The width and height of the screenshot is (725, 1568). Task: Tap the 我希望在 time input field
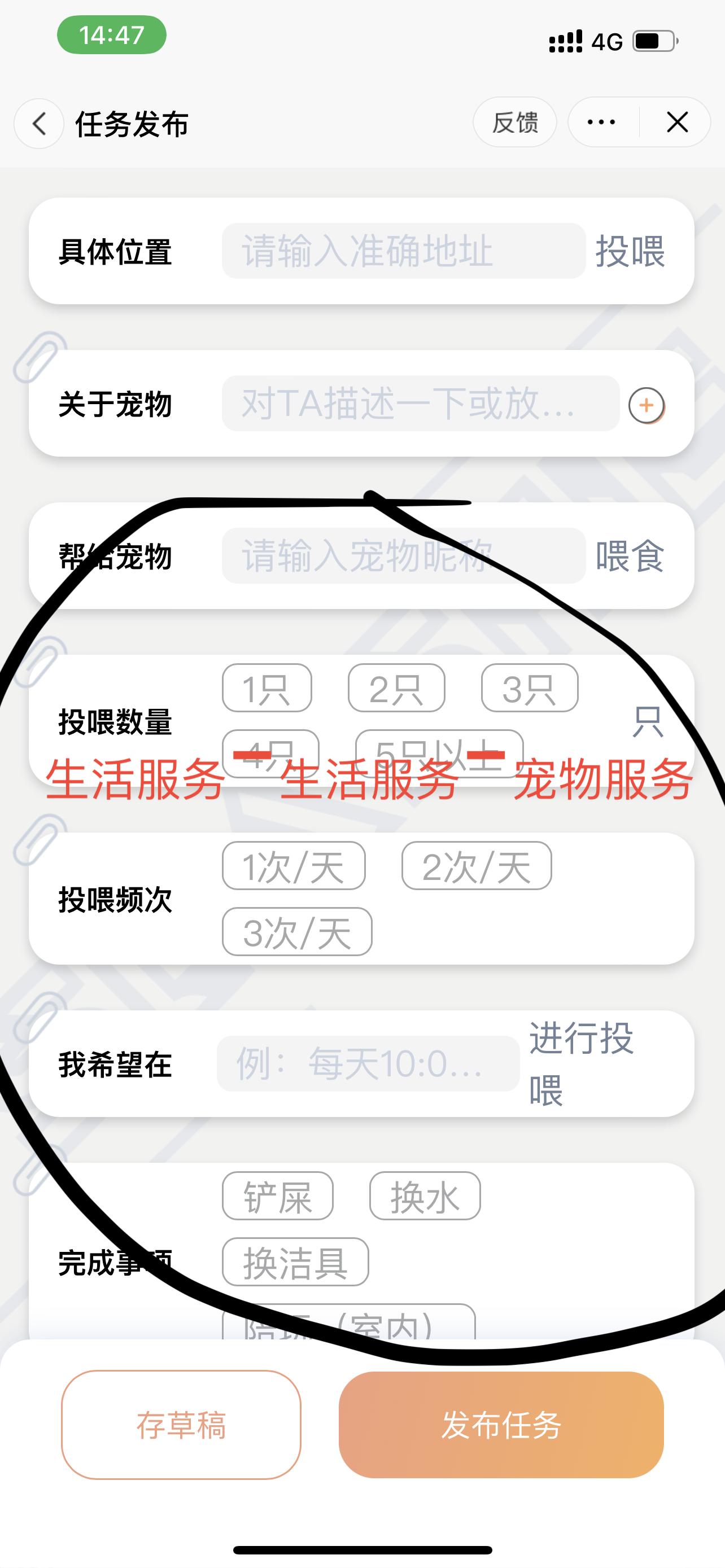[368, 1063]
